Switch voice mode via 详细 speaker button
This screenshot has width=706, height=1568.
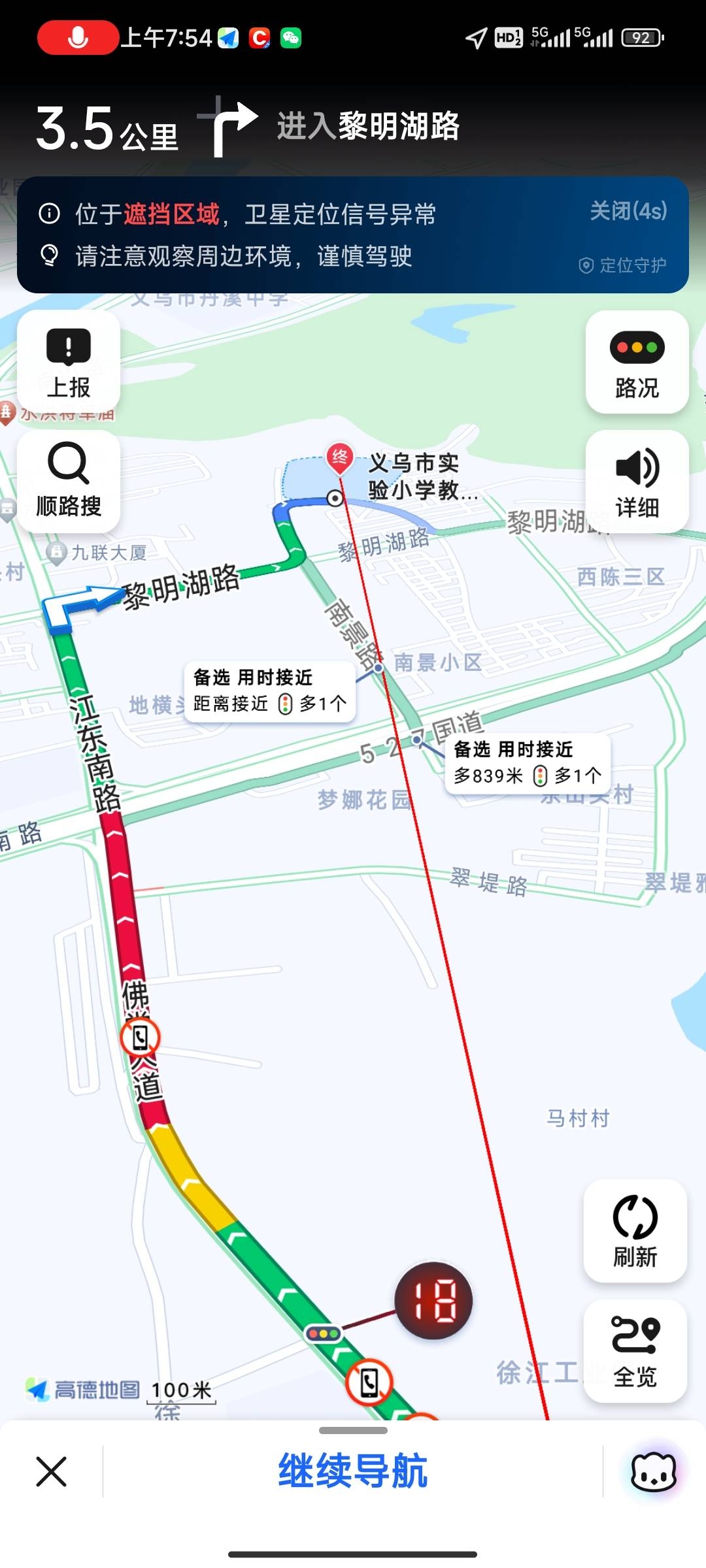[637, 481]
